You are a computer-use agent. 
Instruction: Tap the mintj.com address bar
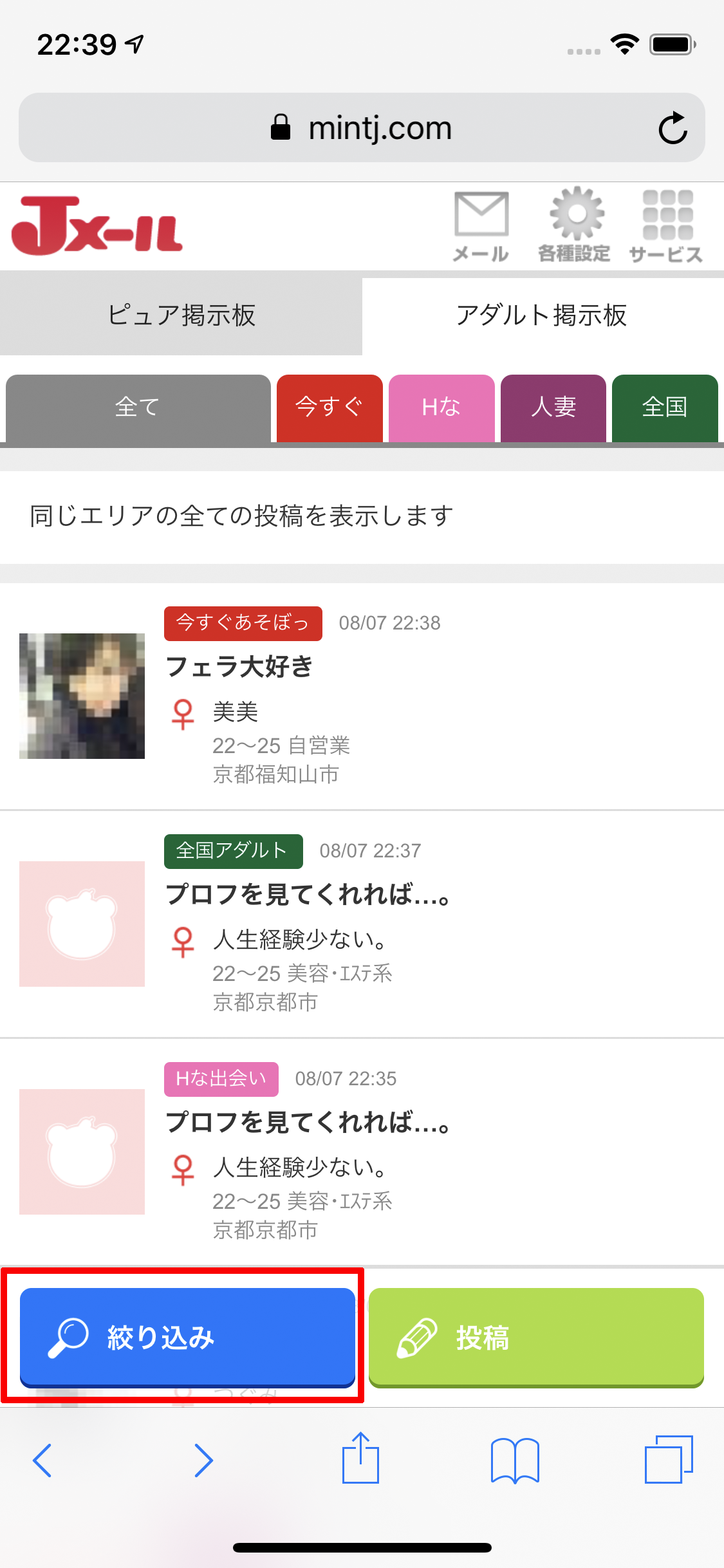(x=360, y=128)
